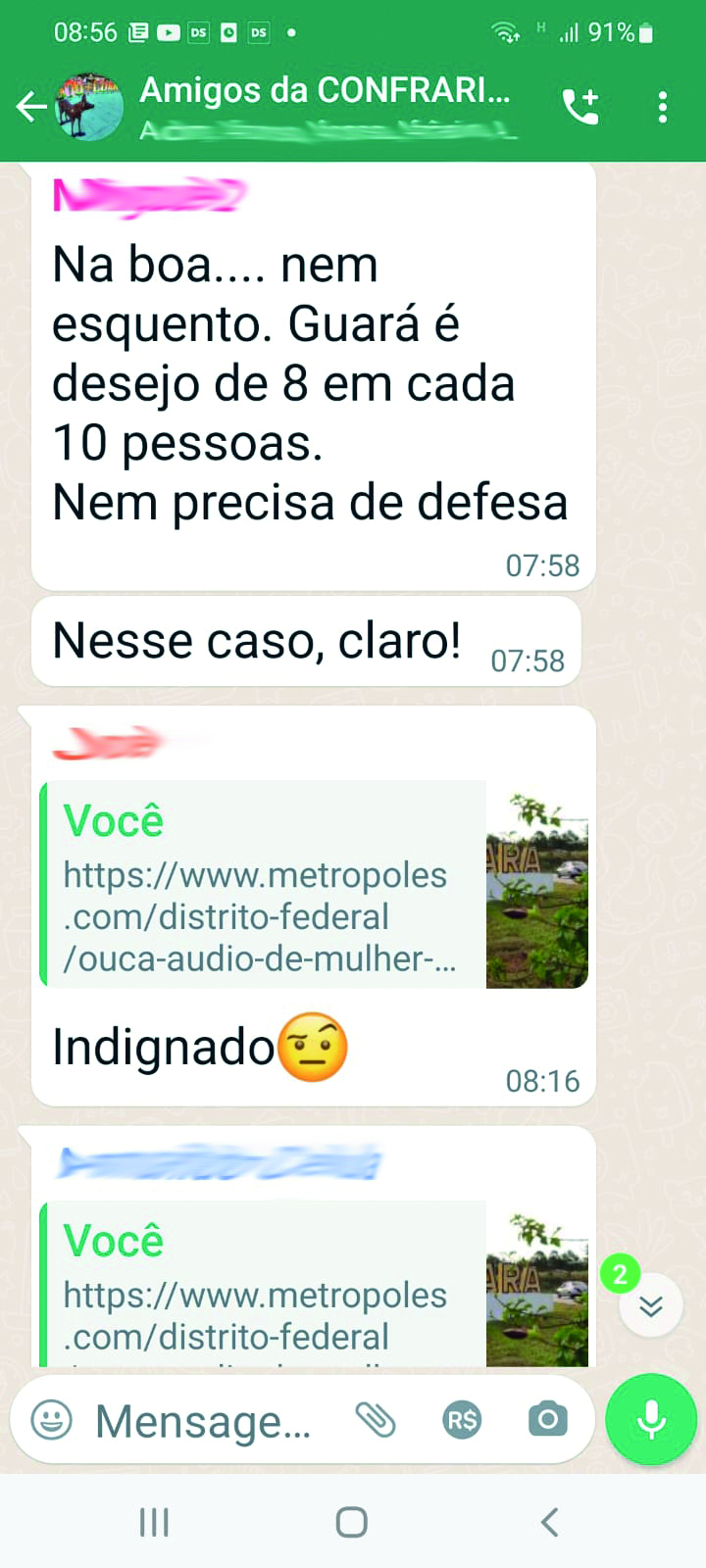Jump to latest messages with scroll-down button
The height and width of the screenshot is (1568, 706).
point(650,1306)
